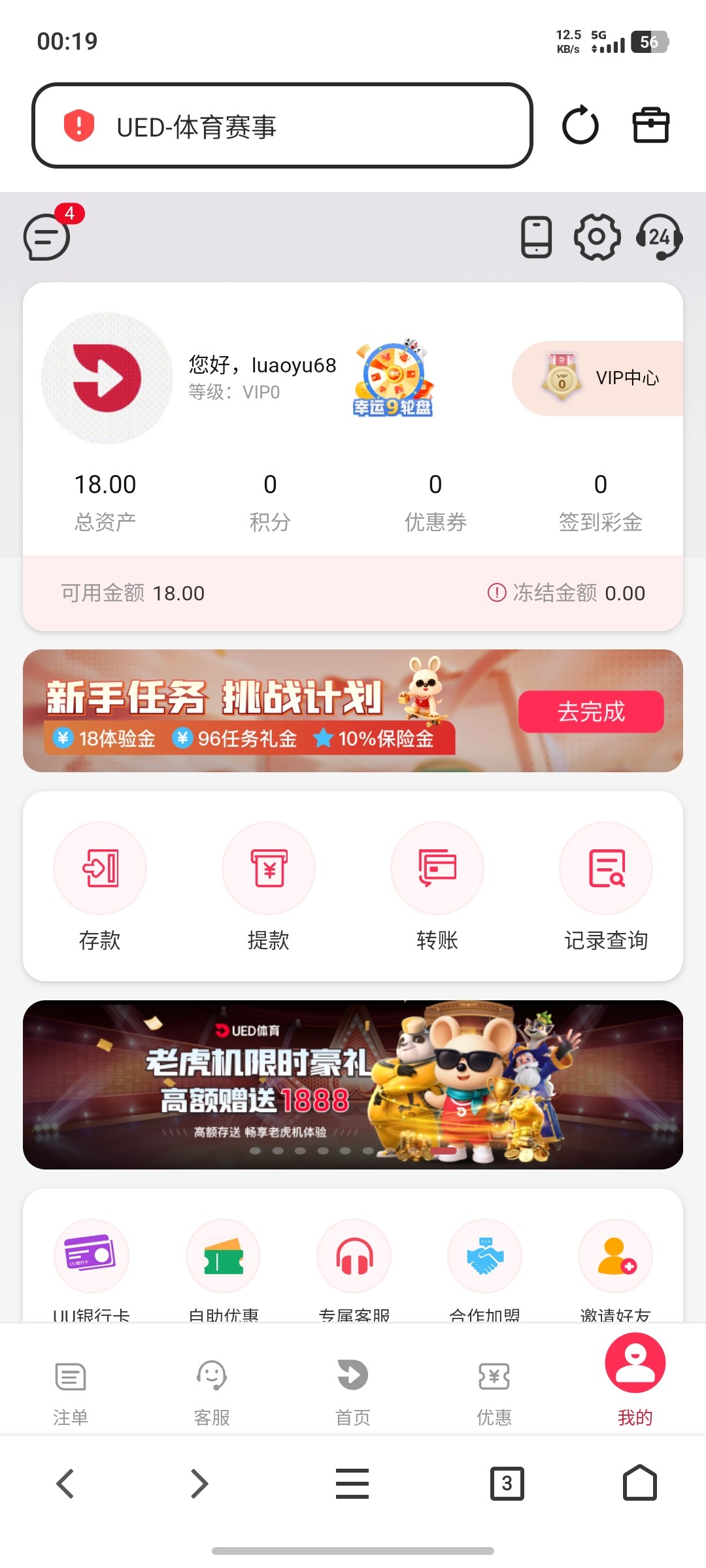
Task: Open the 老虎机限时豪礼 promotion banner
Action: pos(353,1085)
